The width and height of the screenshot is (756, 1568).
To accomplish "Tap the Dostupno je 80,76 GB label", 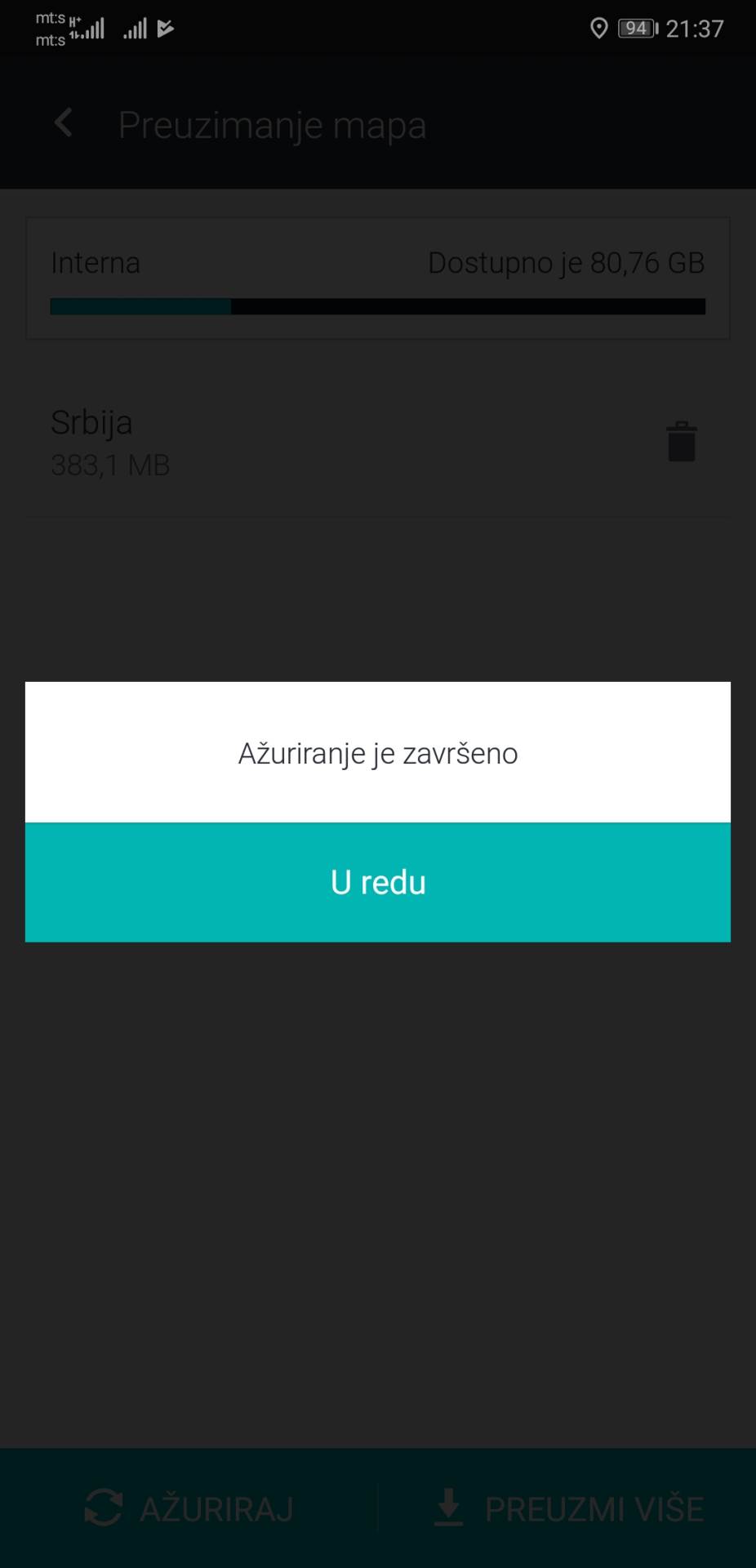I will pos(566,262).
